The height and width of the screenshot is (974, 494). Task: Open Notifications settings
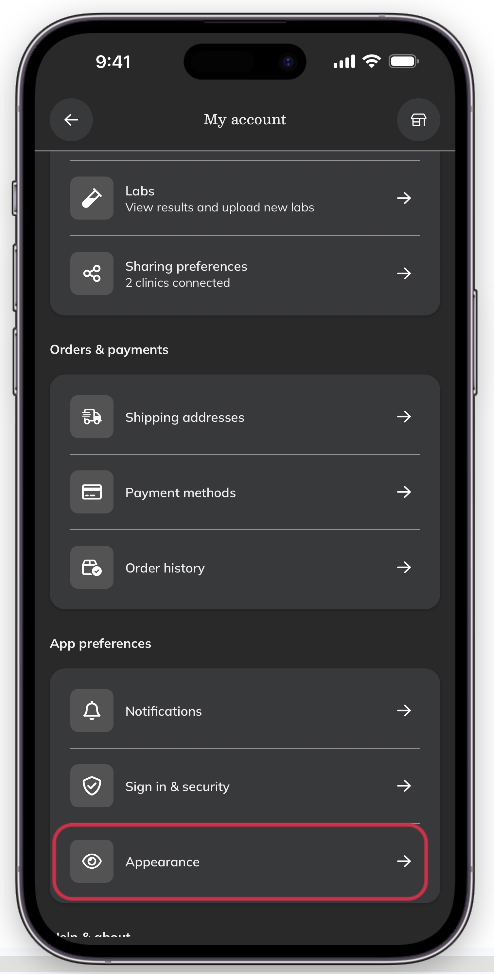click(x=245, y=710)
